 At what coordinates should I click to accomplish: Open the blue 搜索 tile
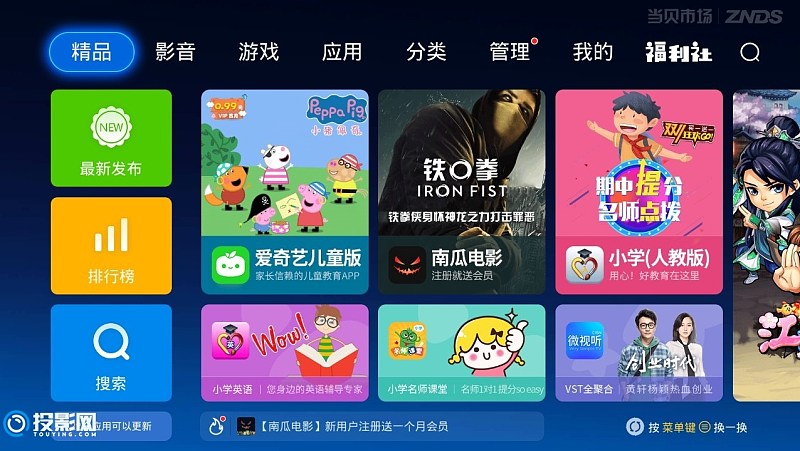coord(111,352)
